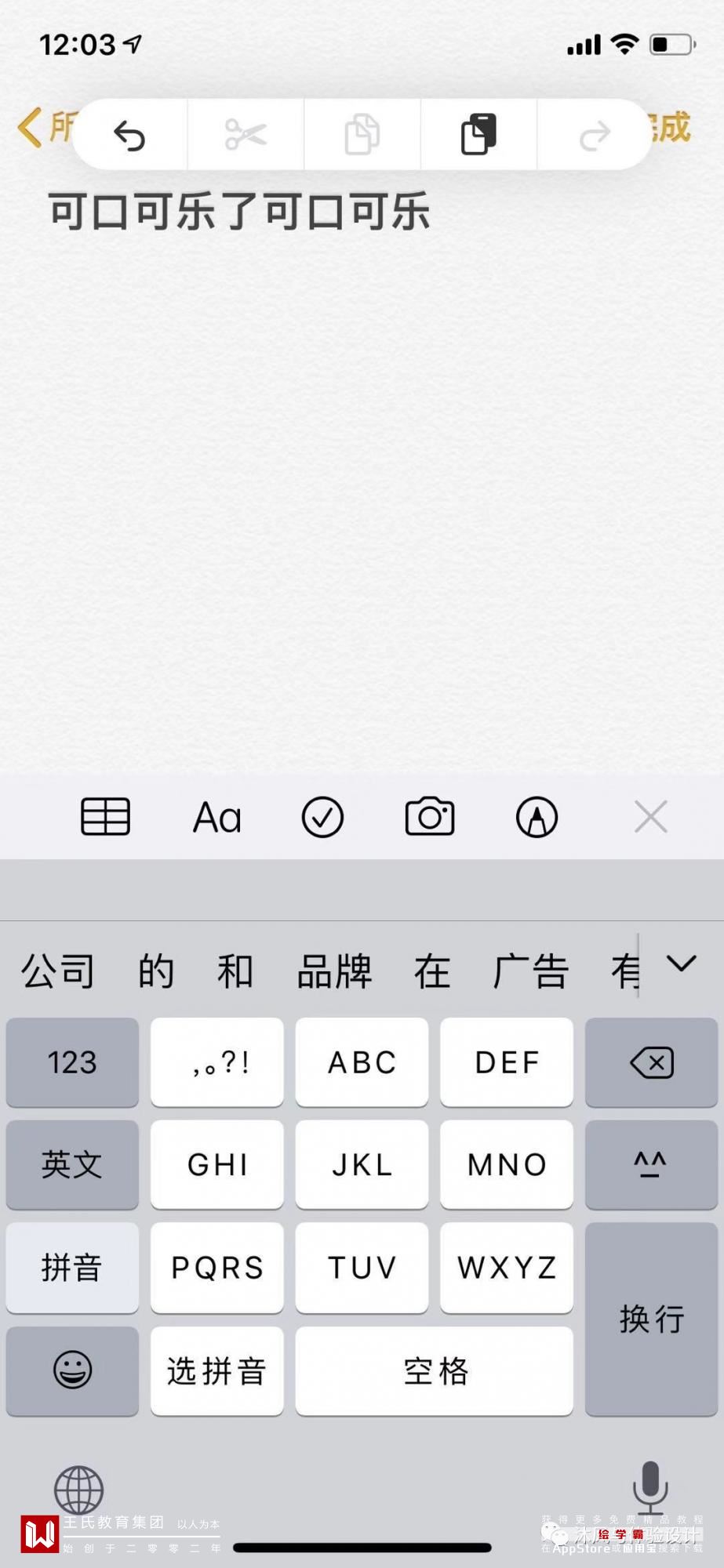
Task: Add a checklist with the checkmark icon
Action: point(322,818)
